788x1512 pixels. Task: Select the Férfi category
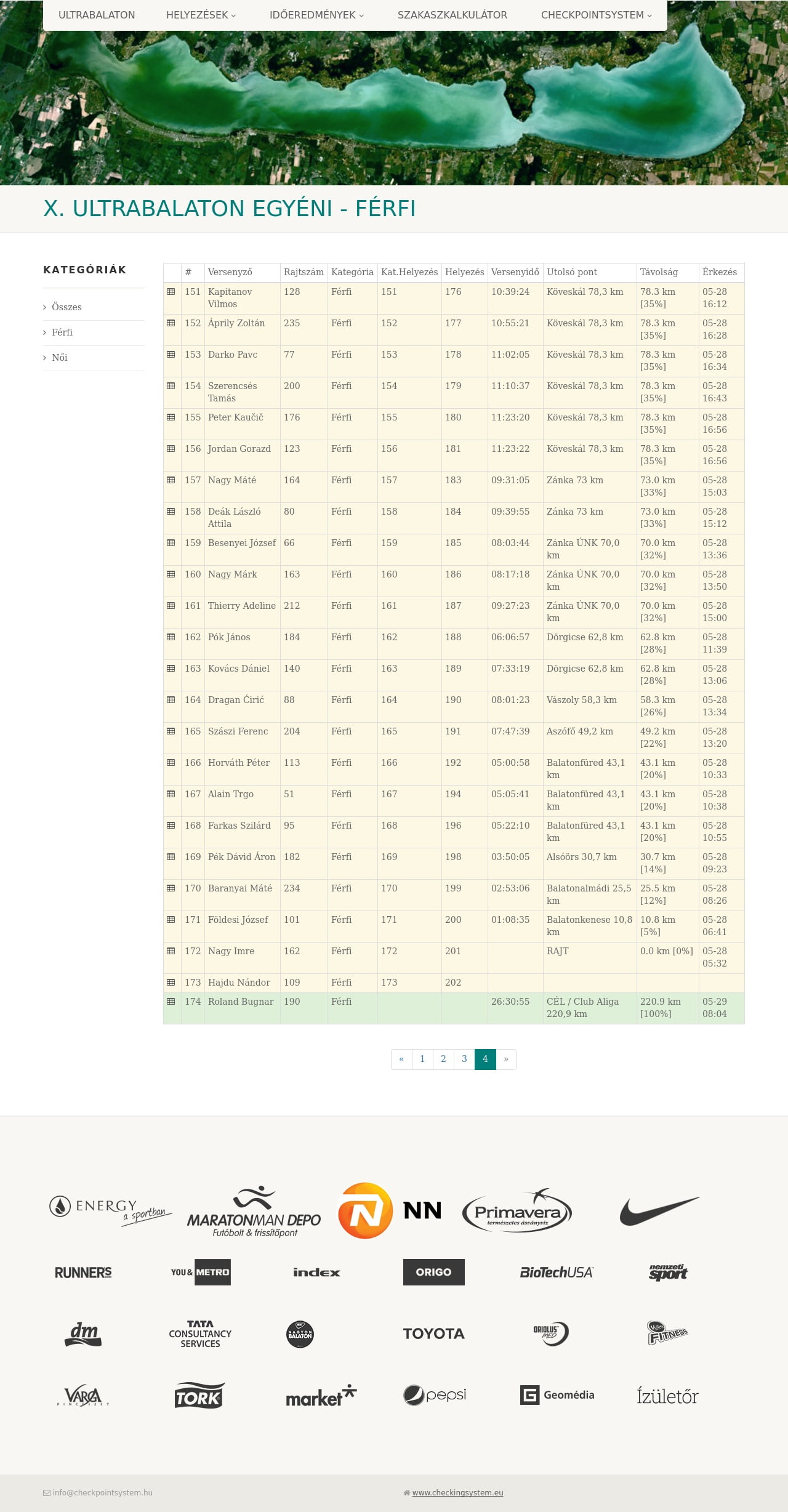coord(62,332)
